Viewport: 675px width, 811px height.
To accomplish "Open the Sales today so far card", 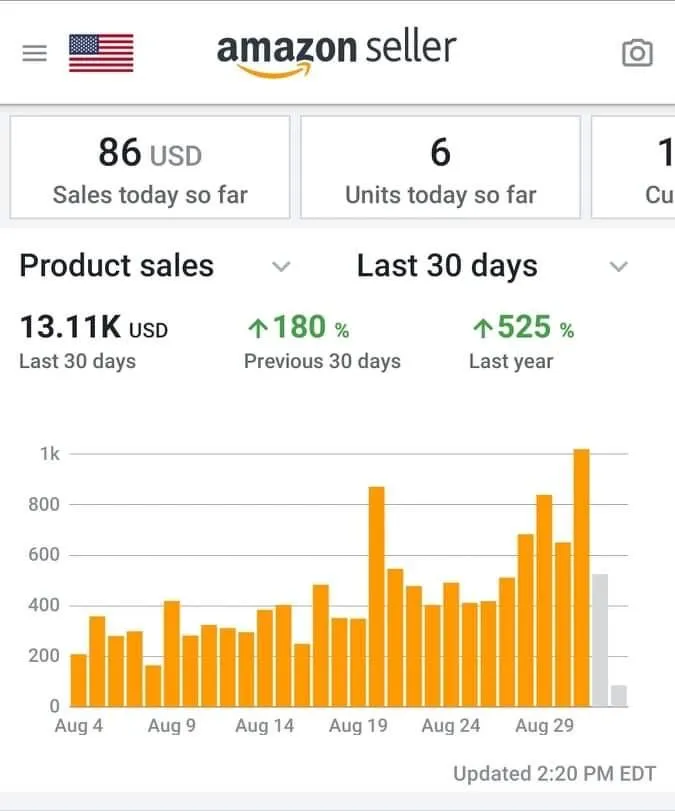I will 150,167.
